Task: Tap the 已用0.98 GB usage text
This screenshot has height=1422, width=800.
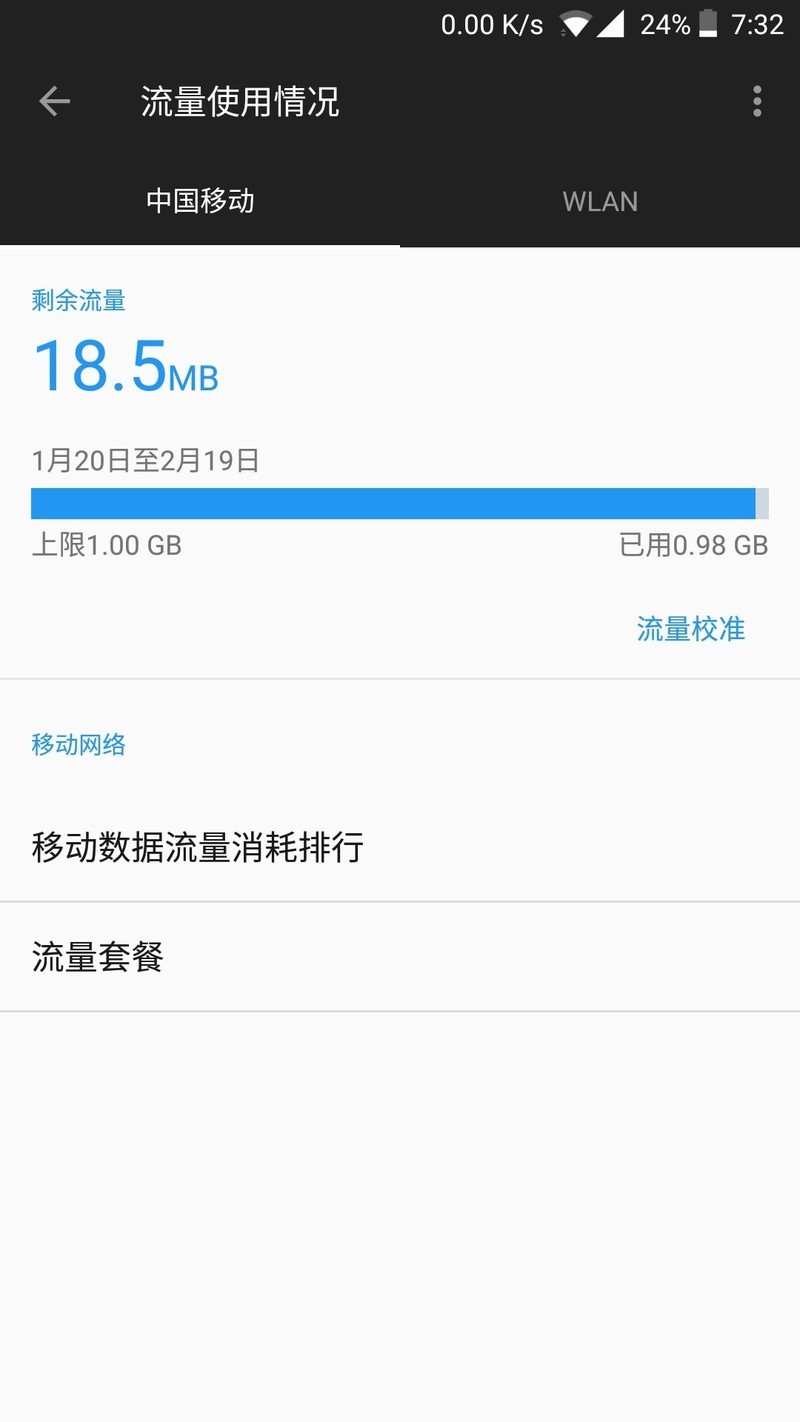Action: pos(692,545)
